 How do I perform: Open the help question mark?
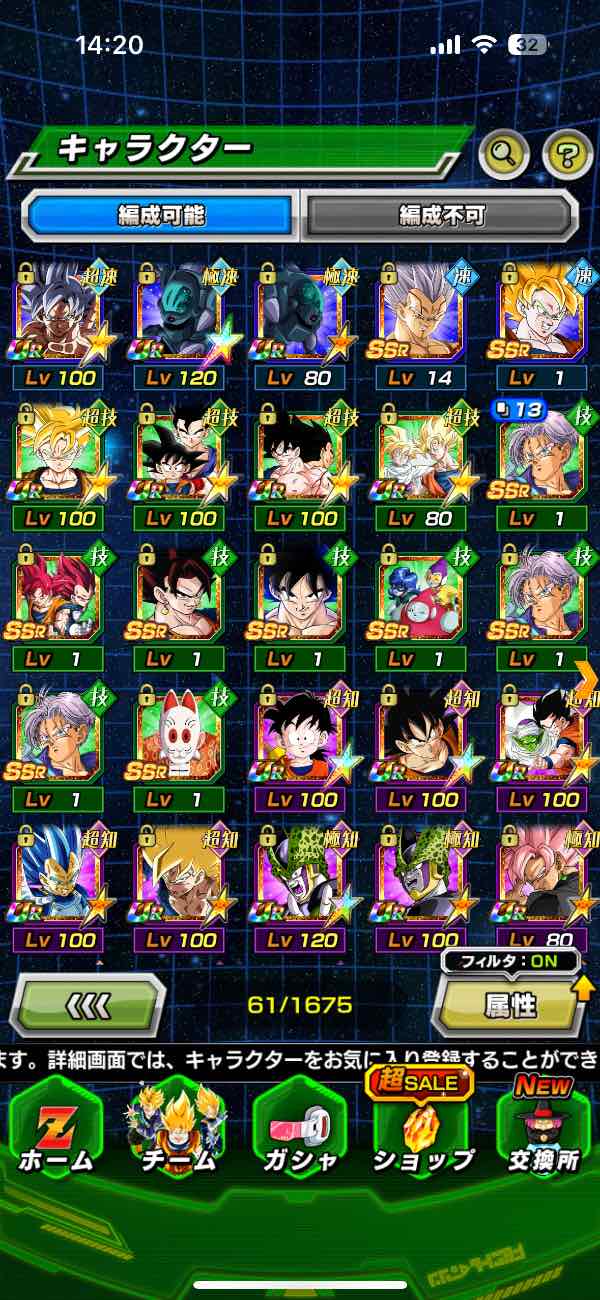tap(567, 154)
